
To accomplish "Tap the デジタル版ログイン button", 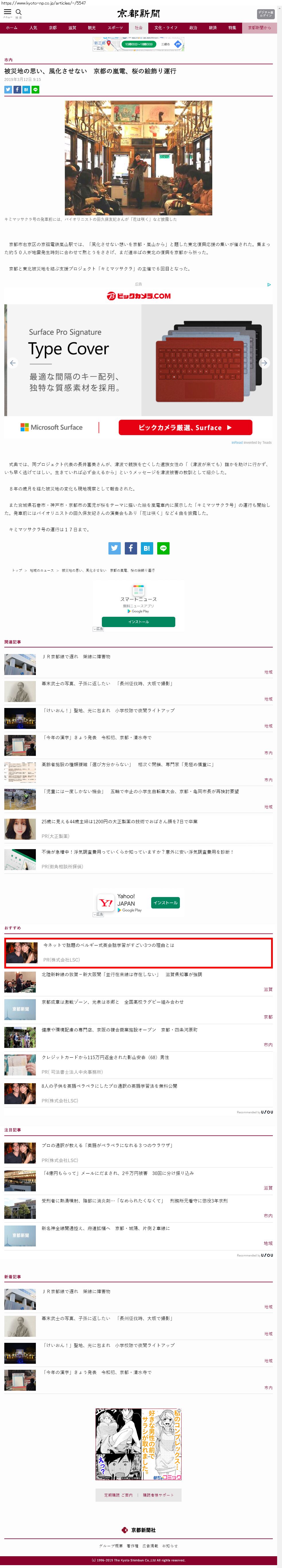I will (x=266, y=14).
